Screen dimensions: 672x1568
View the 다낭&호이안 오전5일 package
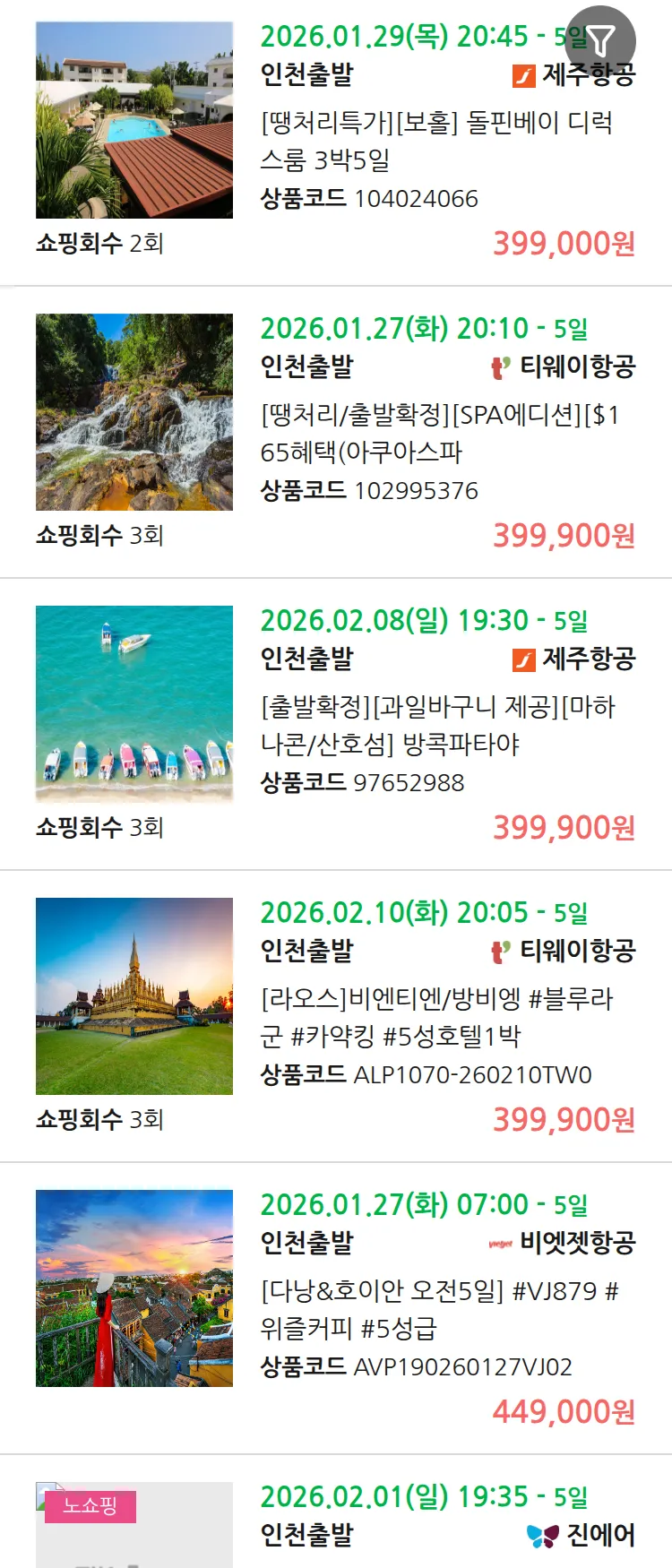coord(439,1309)
